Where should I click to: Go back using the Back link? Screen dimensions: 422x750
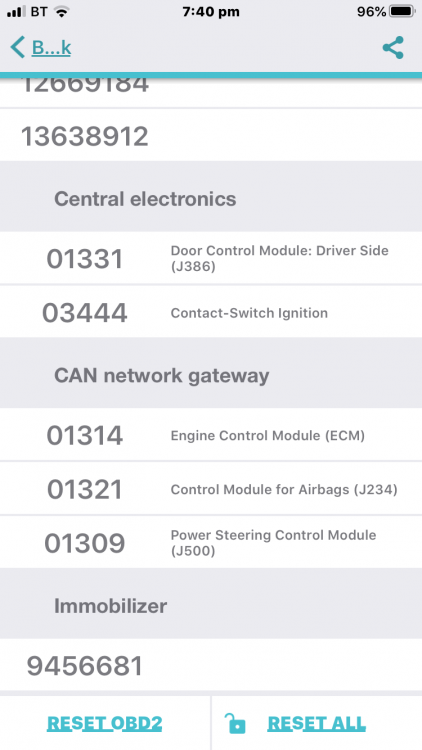coord(41,48)
